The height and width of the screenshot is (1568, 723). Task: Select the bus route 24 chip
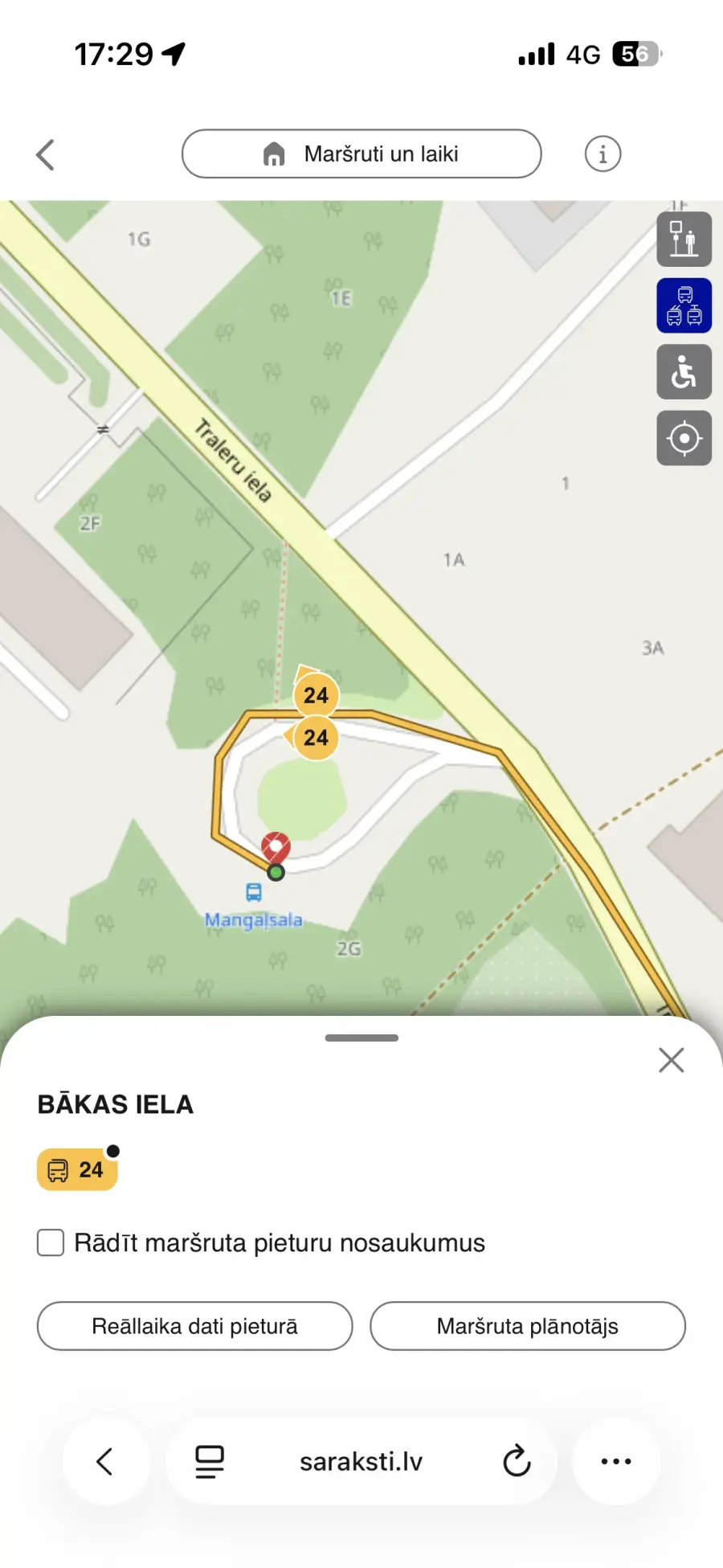(x=77, y=1169)
